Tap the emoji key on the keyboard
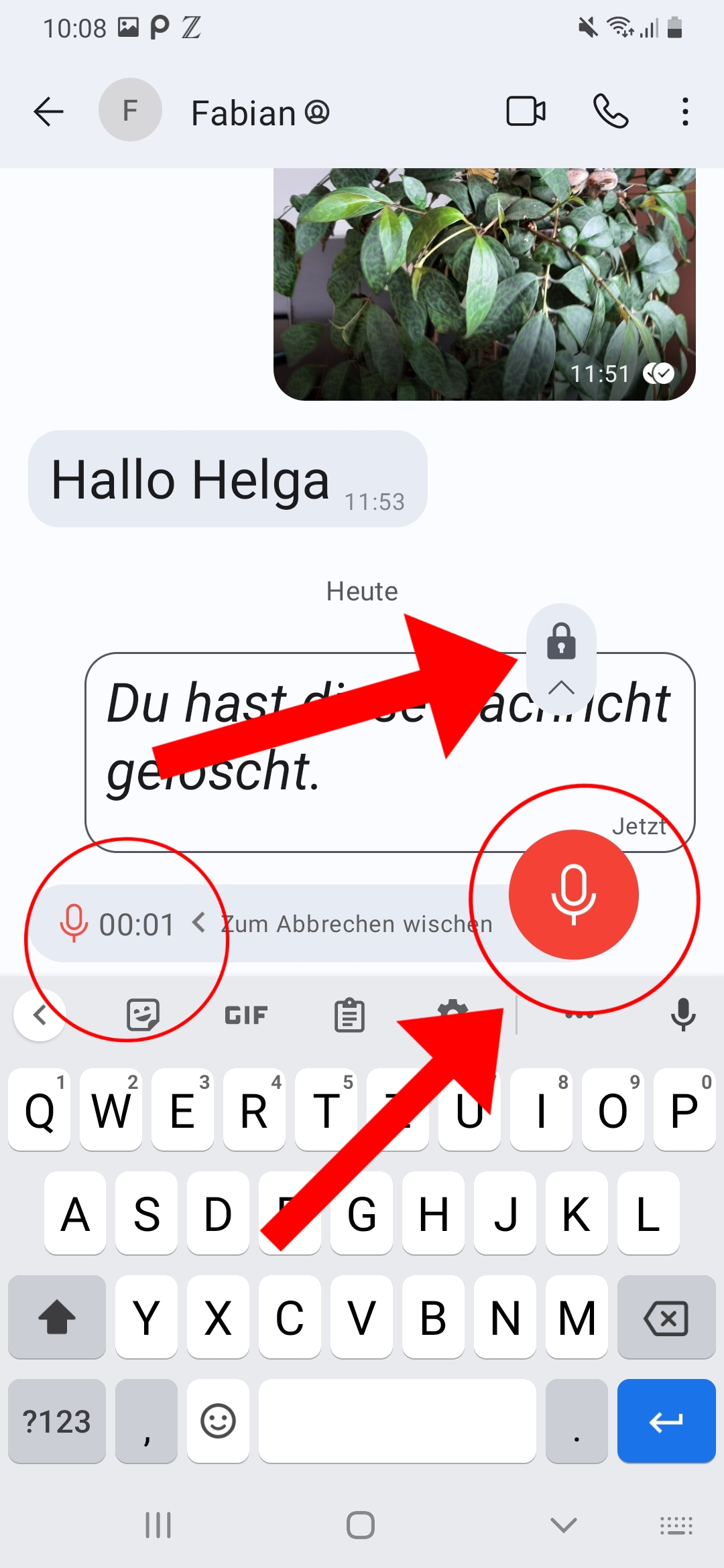724x1568 pixels. [218, 1421]
